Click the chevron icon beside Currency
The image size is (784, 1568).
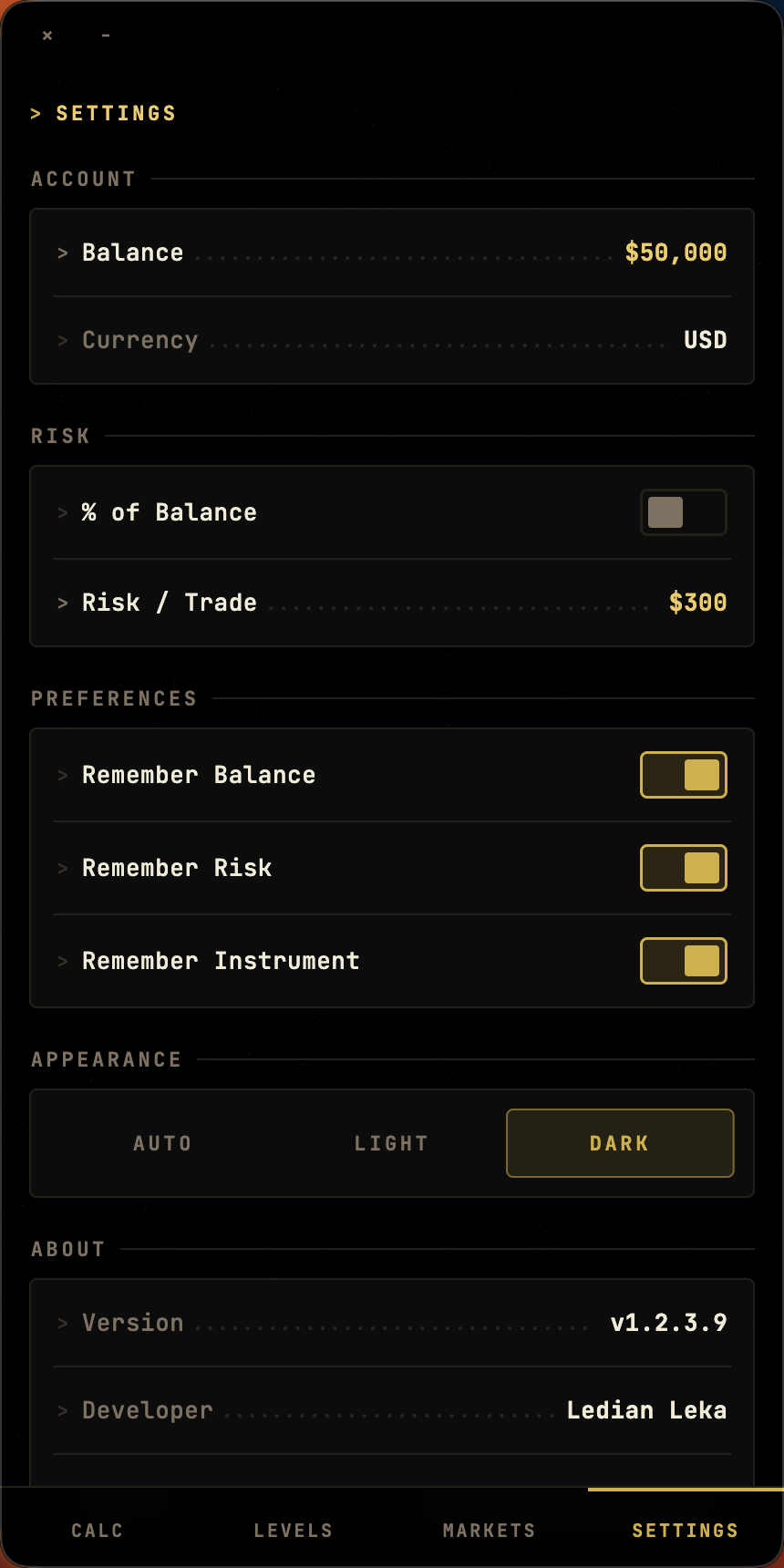click(61, 340)
